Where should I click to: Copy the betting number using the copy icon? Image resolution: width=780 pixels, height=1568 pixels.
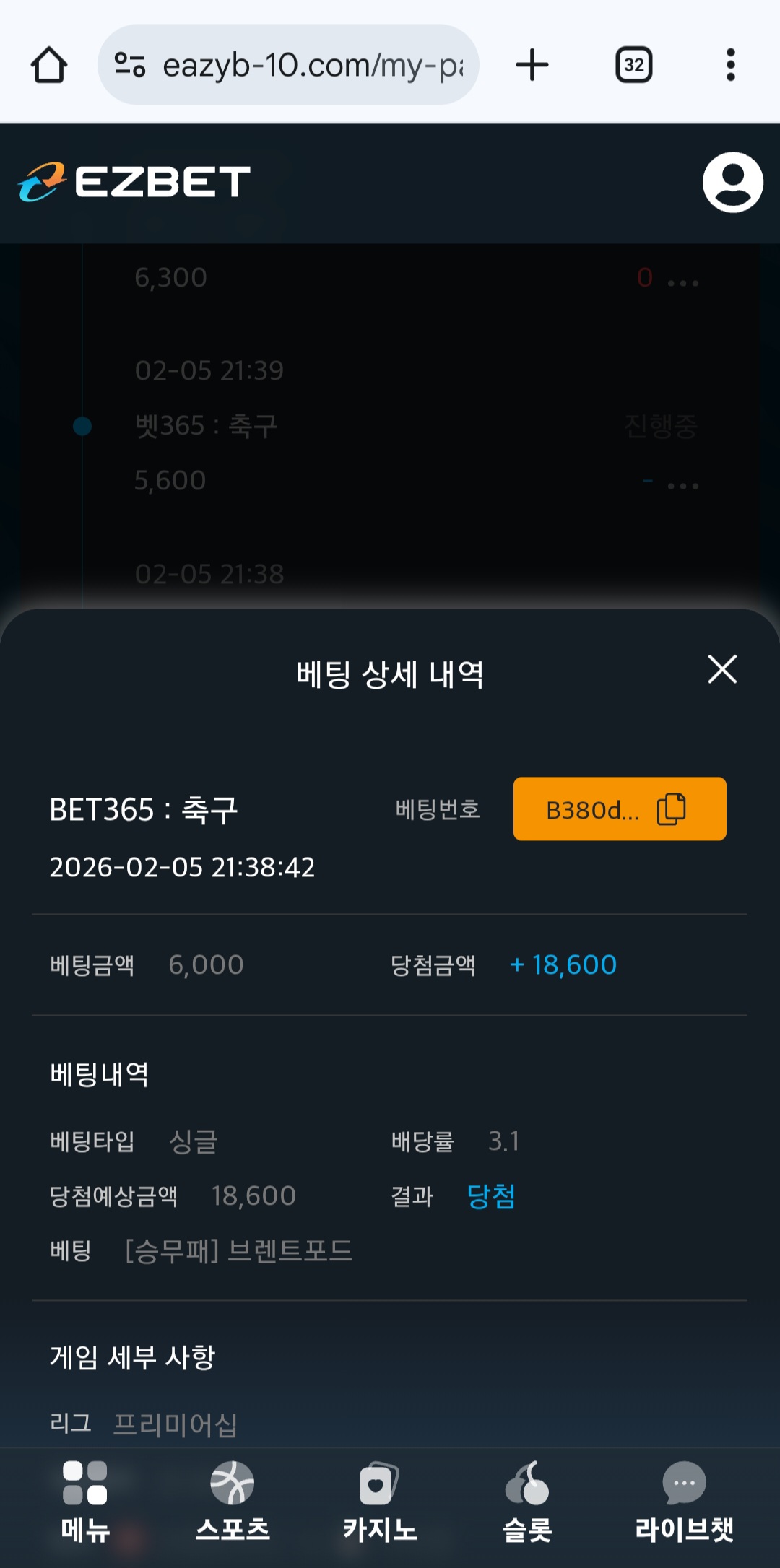(x=673, y=809)
